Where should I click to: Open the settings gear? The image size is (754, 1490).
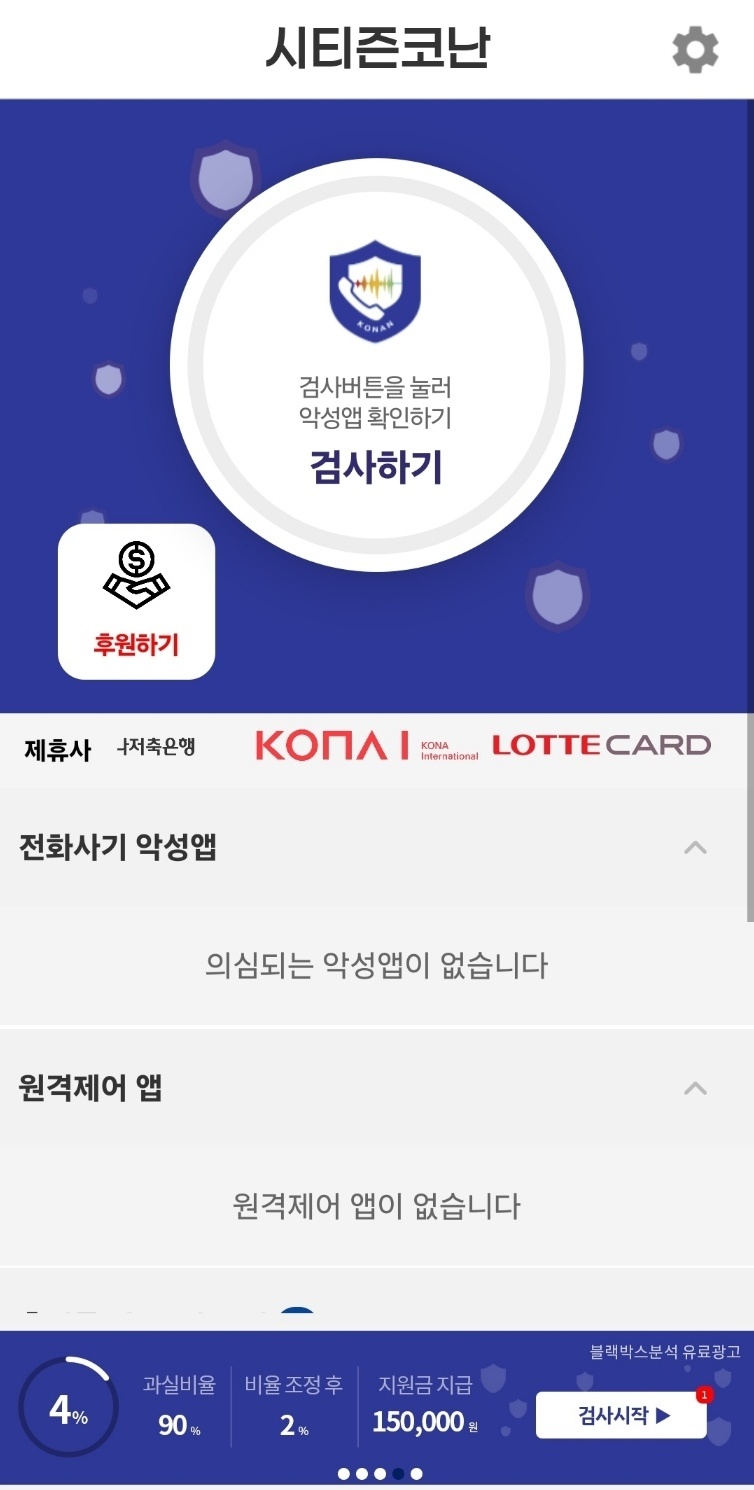(696, 48)
